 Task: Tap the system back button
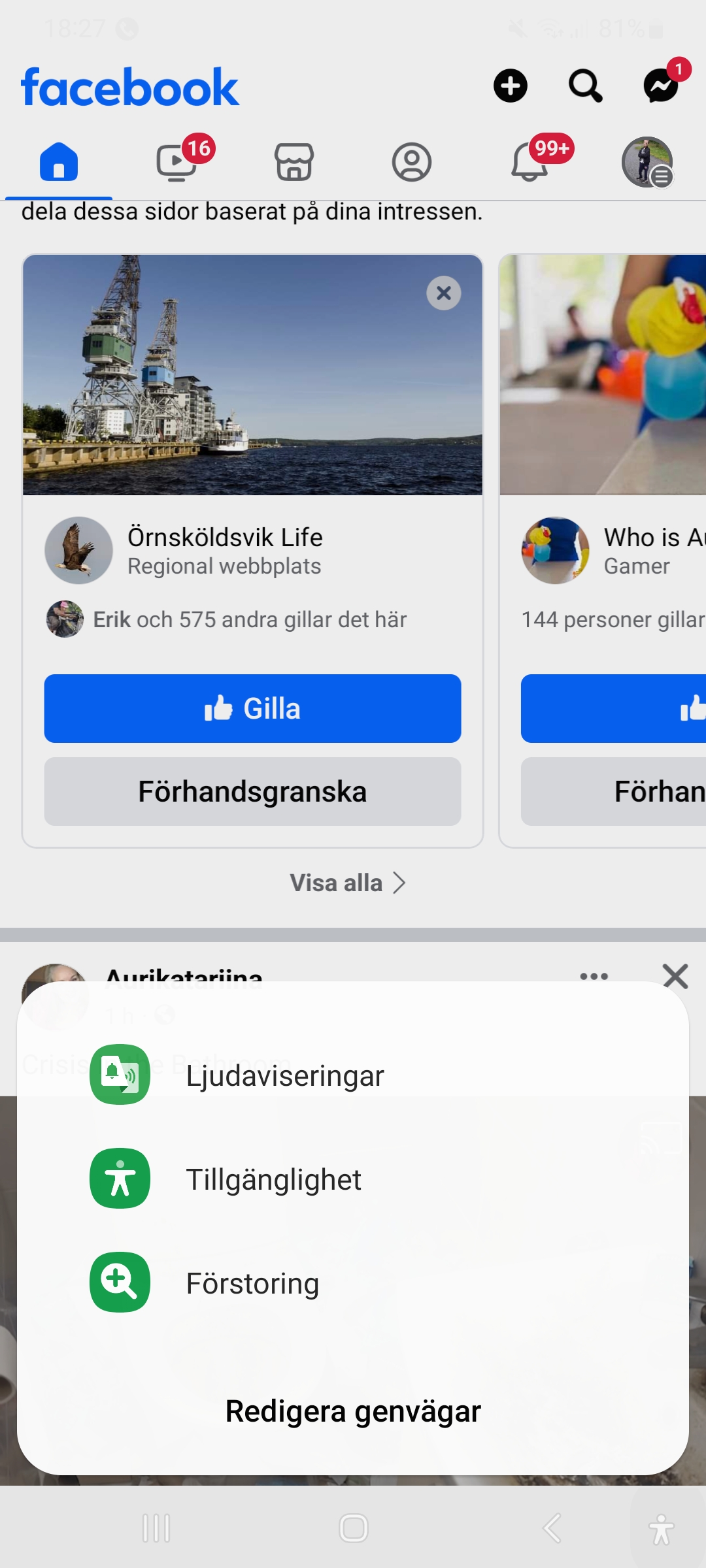pos(552,1528)
